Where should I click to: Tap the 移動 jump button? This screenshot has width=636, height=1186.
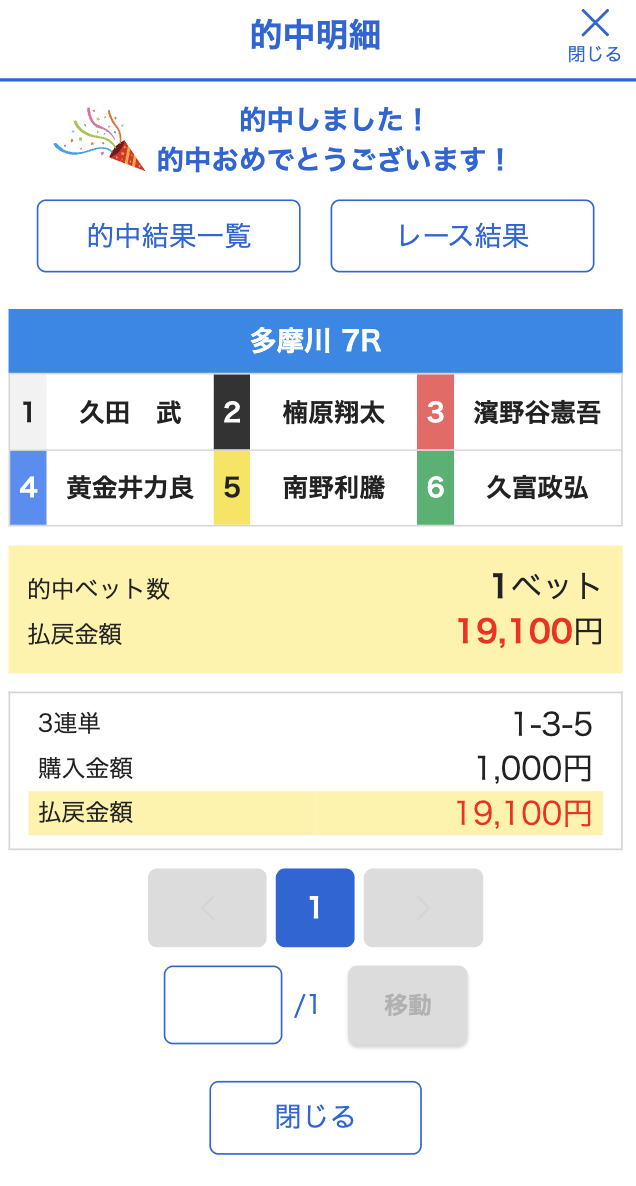coord(407,1005)
